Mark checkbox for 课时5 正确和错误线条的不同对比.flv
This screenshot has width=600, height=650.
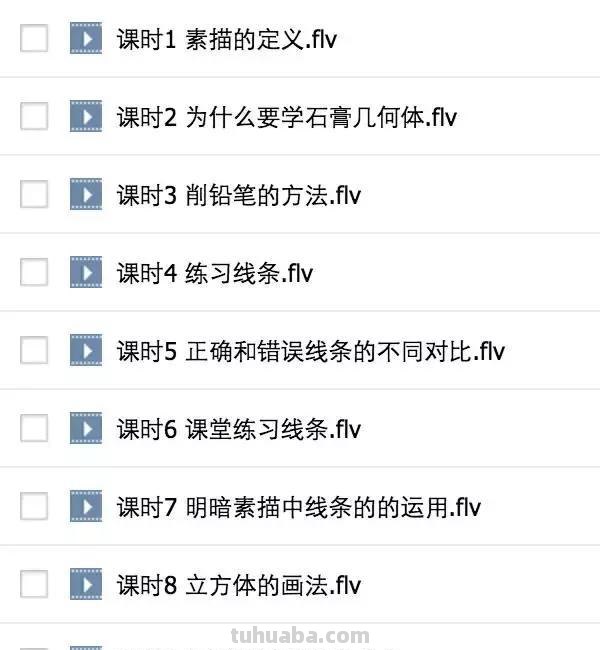34,351
